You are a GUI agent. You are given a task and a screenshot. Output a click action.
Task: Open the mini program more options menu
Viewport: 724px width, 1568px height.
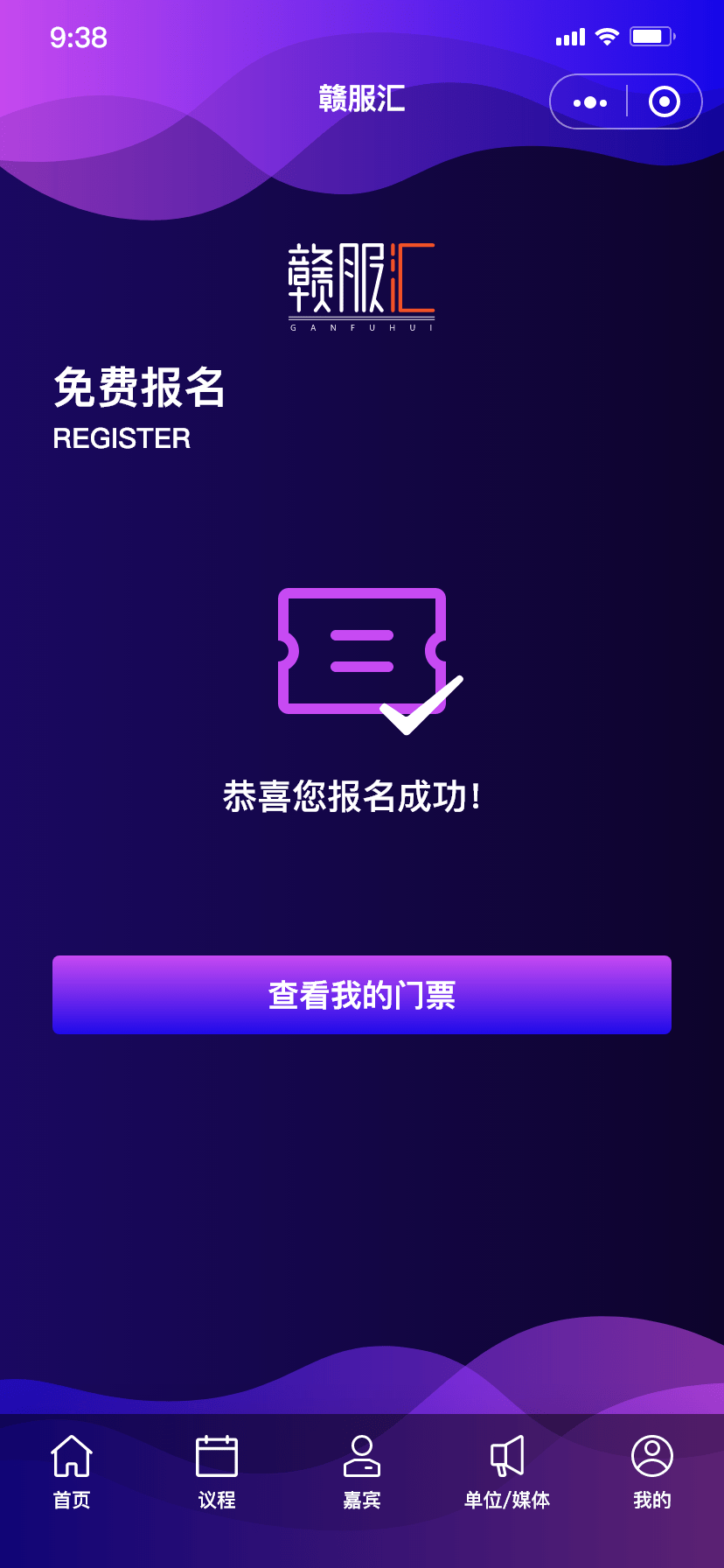(590, 102)
